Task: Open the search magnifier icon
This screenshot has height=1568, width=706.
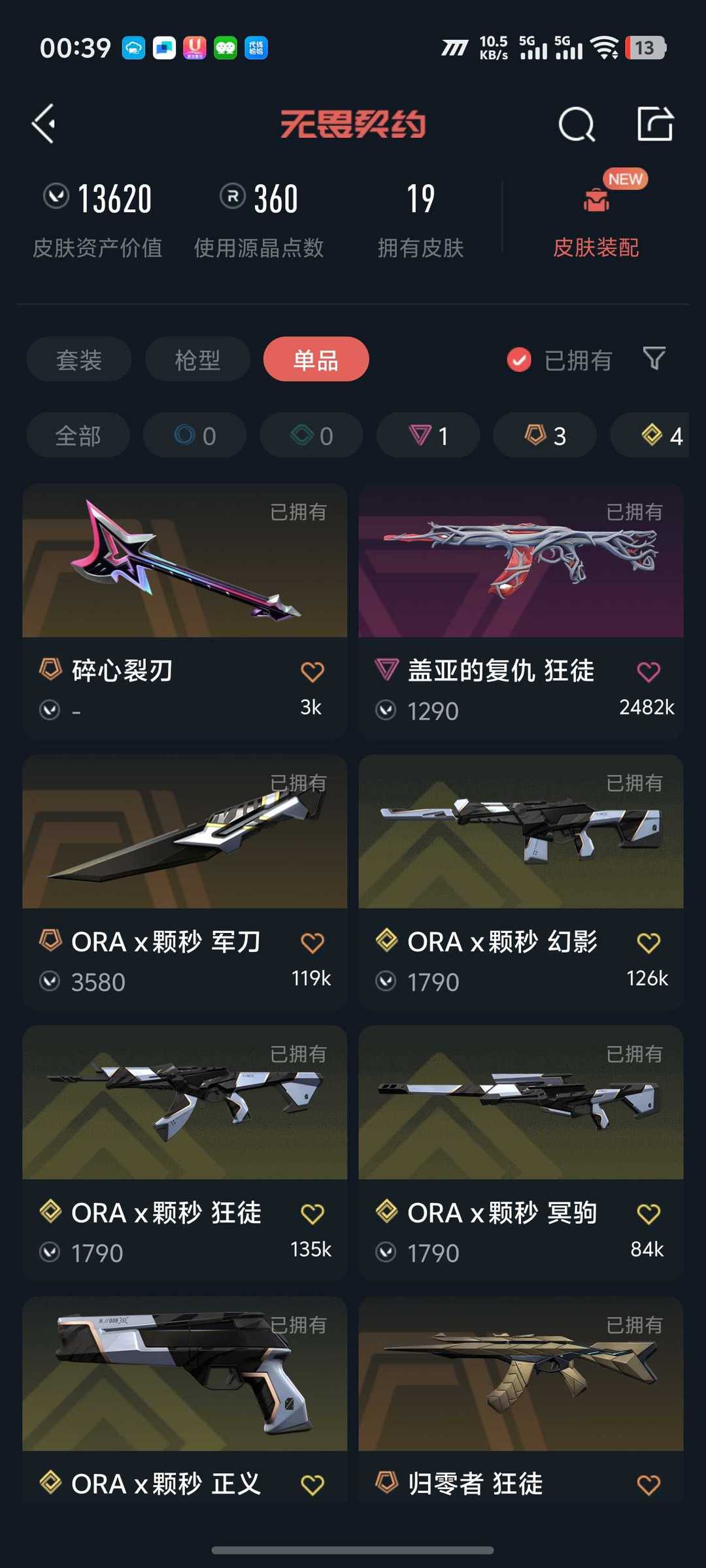Action: point(577,123)
